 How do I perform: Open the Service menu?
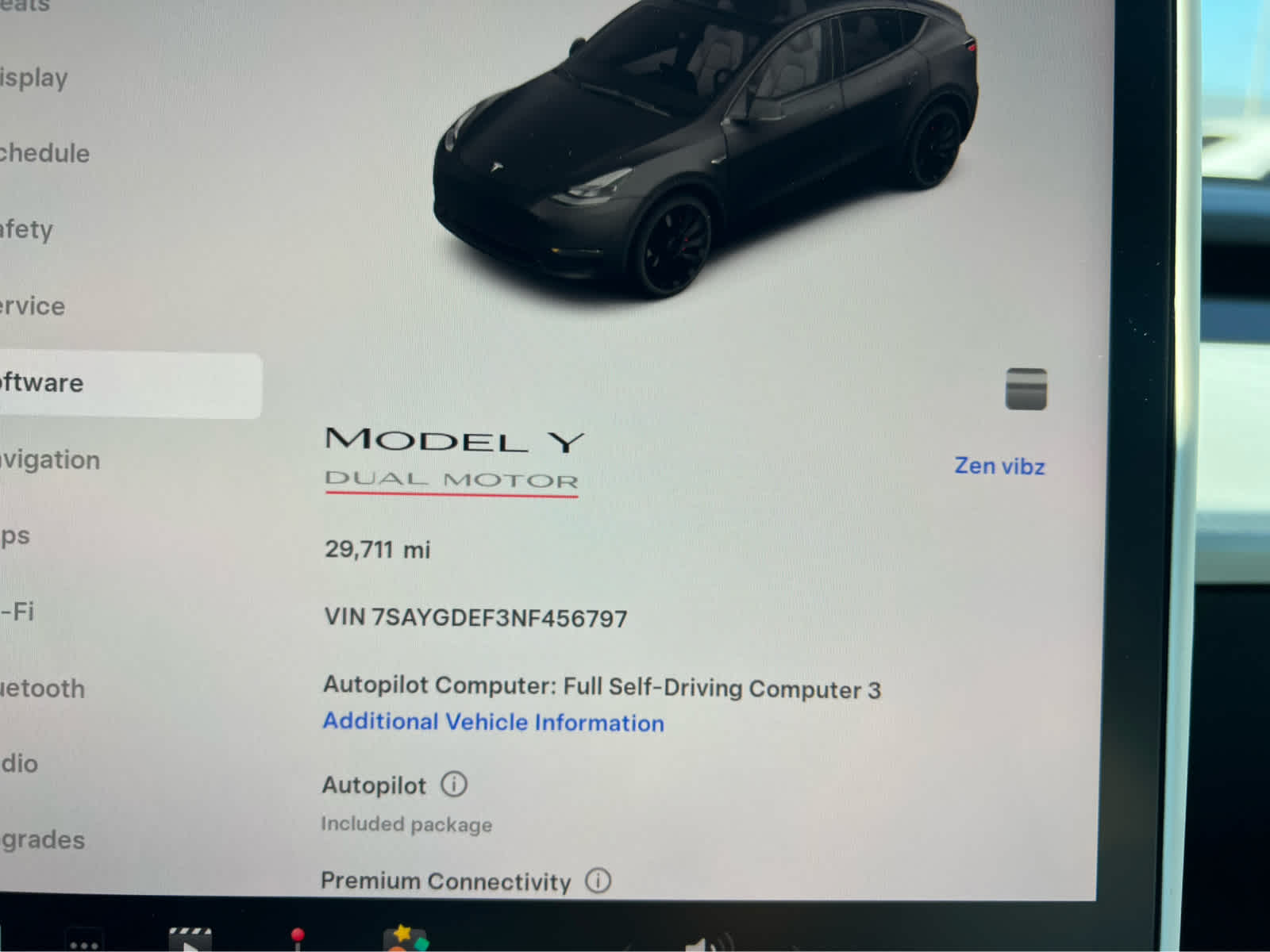pos(33,306)
